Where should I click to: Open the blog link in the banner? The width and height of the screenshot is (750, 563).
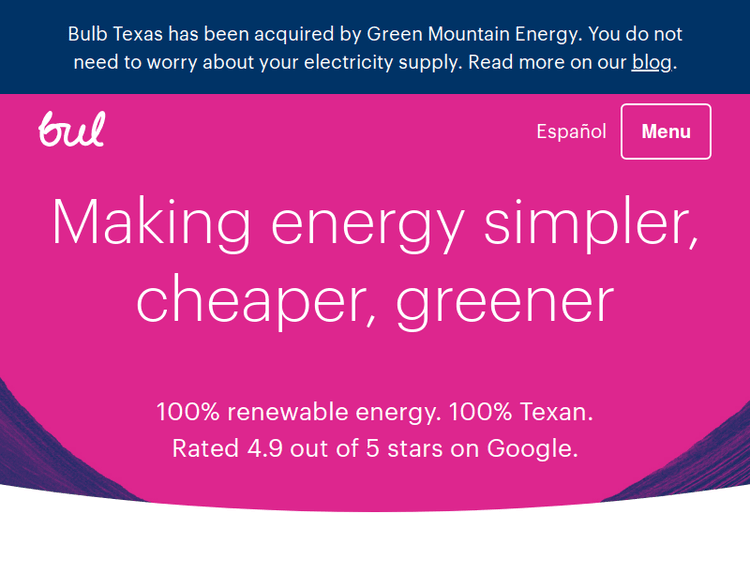point(651,62)
